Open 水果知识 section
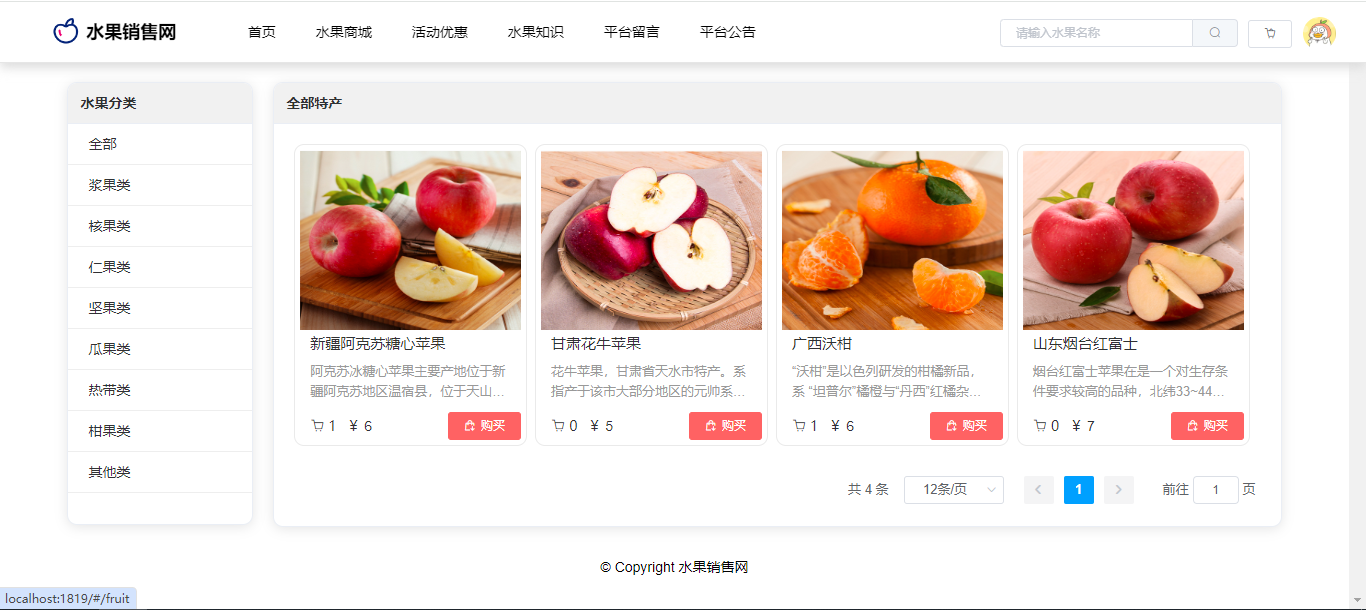 click(536, 32)
